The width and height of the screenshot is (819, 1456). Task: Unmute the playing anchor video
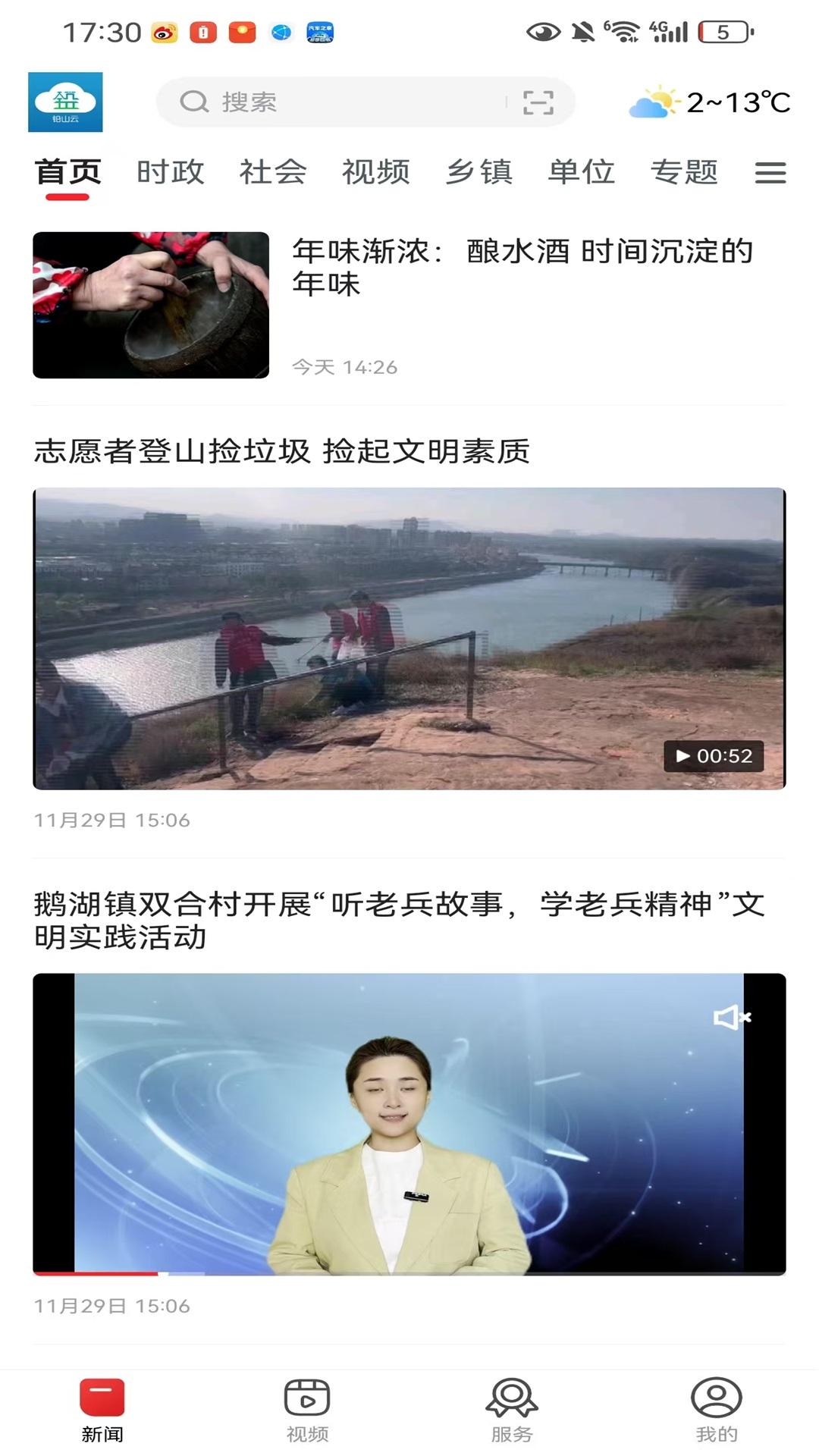tap(732, 1018)
